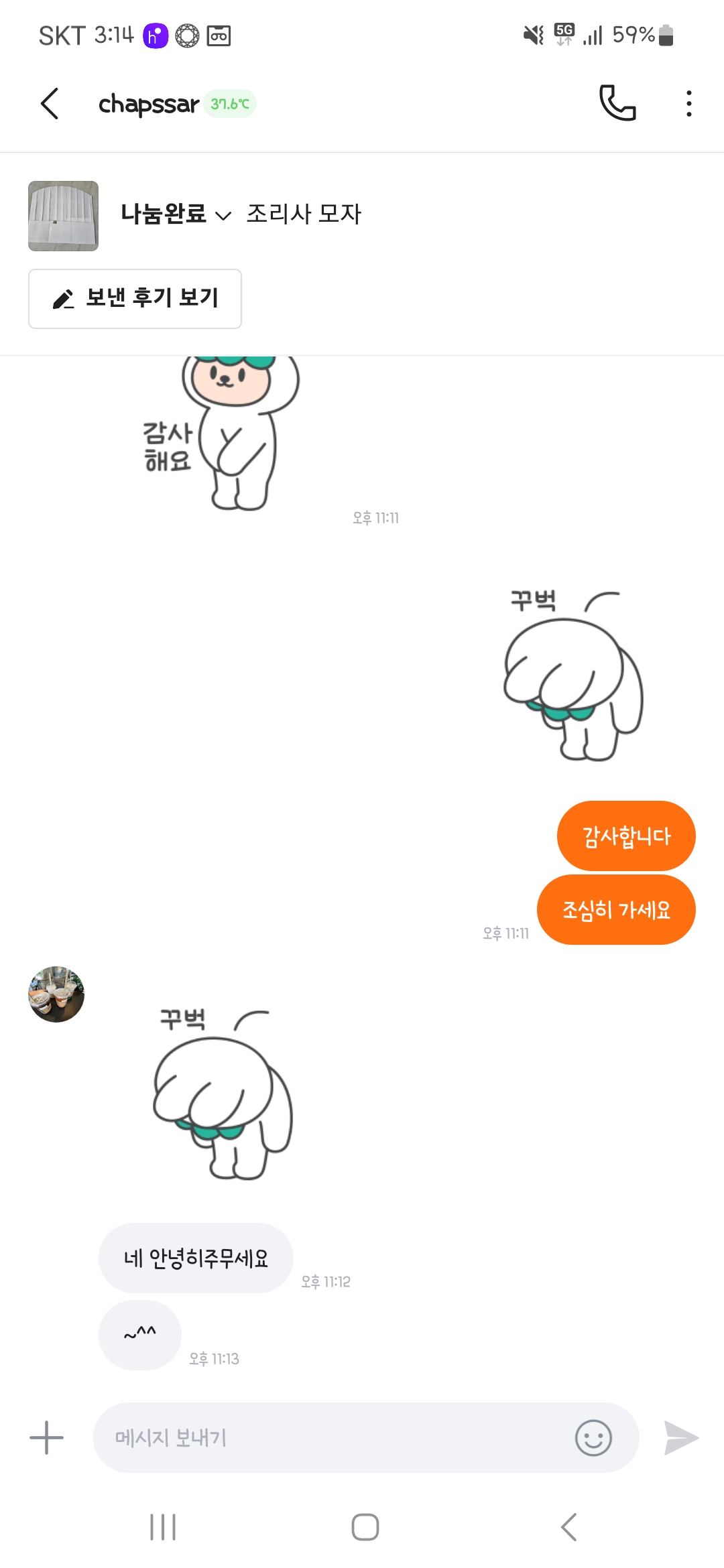Go back from the chapssar chat
This screenshot has height=1568, width=724.
tap(50, 104)
